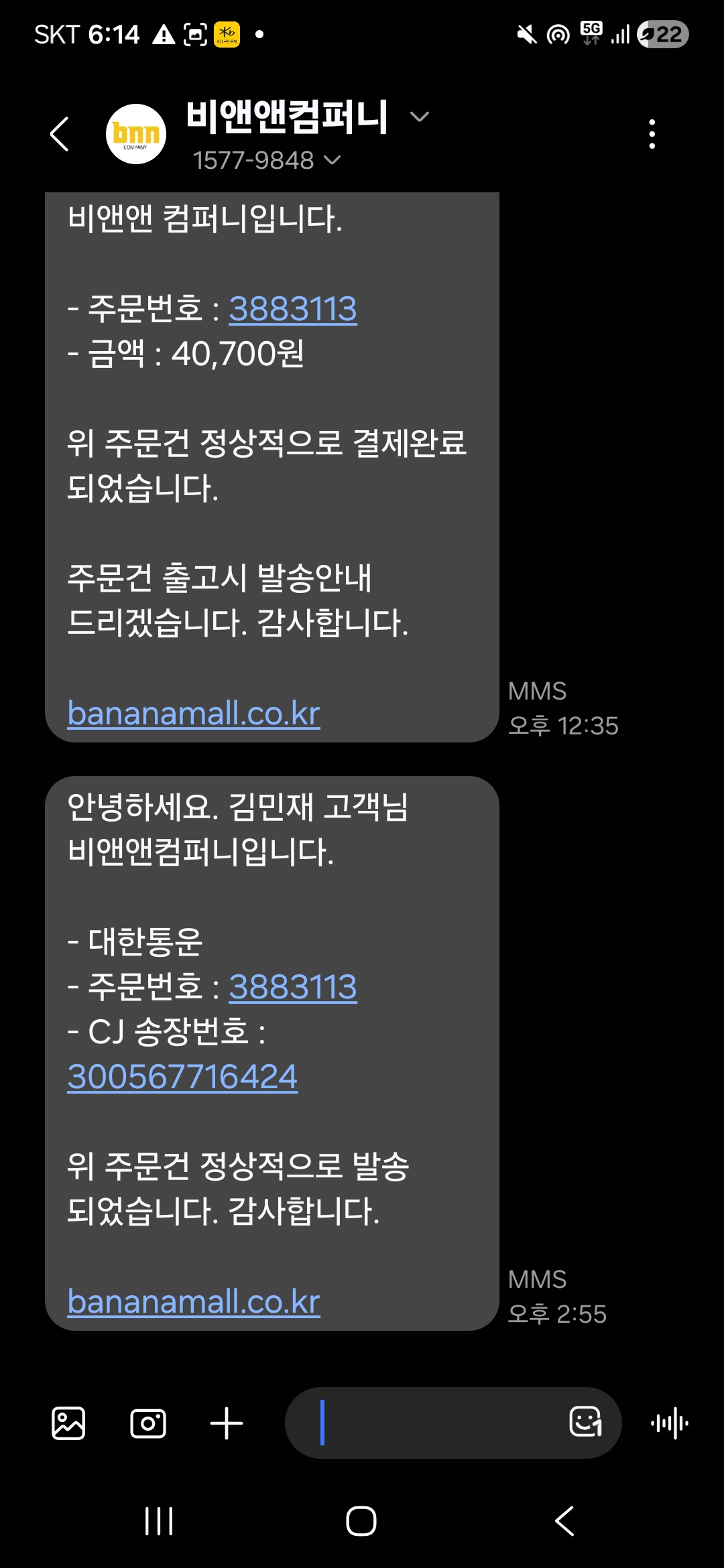Go back to the message list
Image resolution: width=724 pixels, height=1568 pixels.
[x=60, y=134]
